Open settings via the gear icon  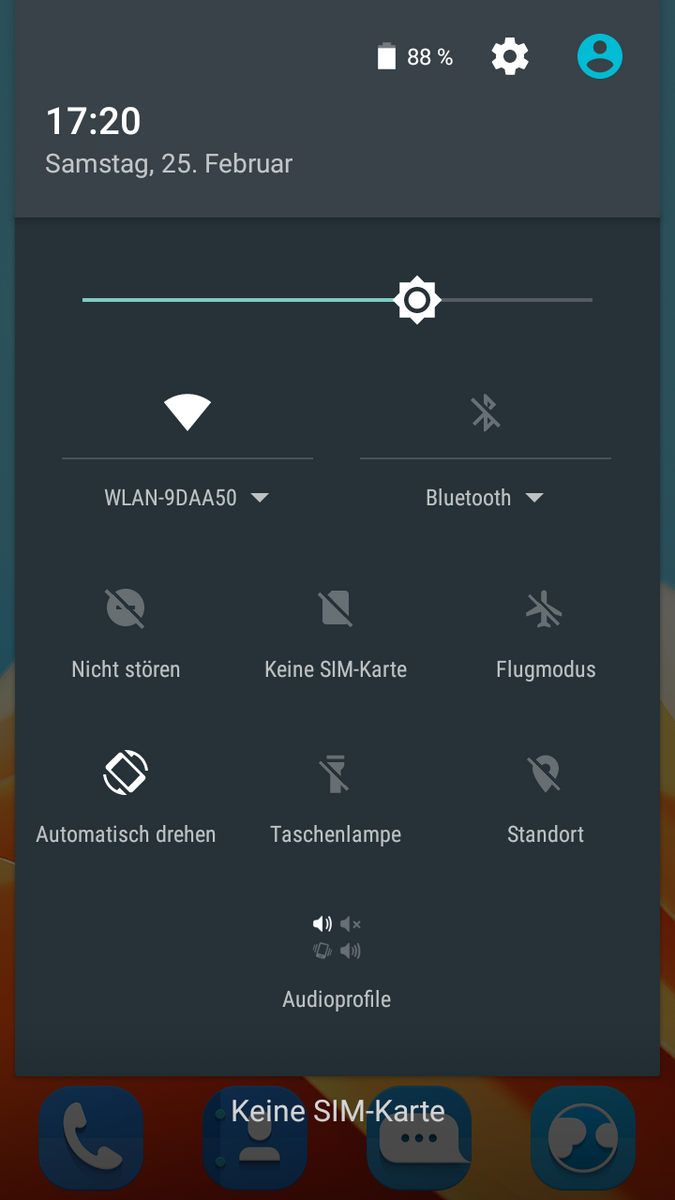tap(510, 57)
